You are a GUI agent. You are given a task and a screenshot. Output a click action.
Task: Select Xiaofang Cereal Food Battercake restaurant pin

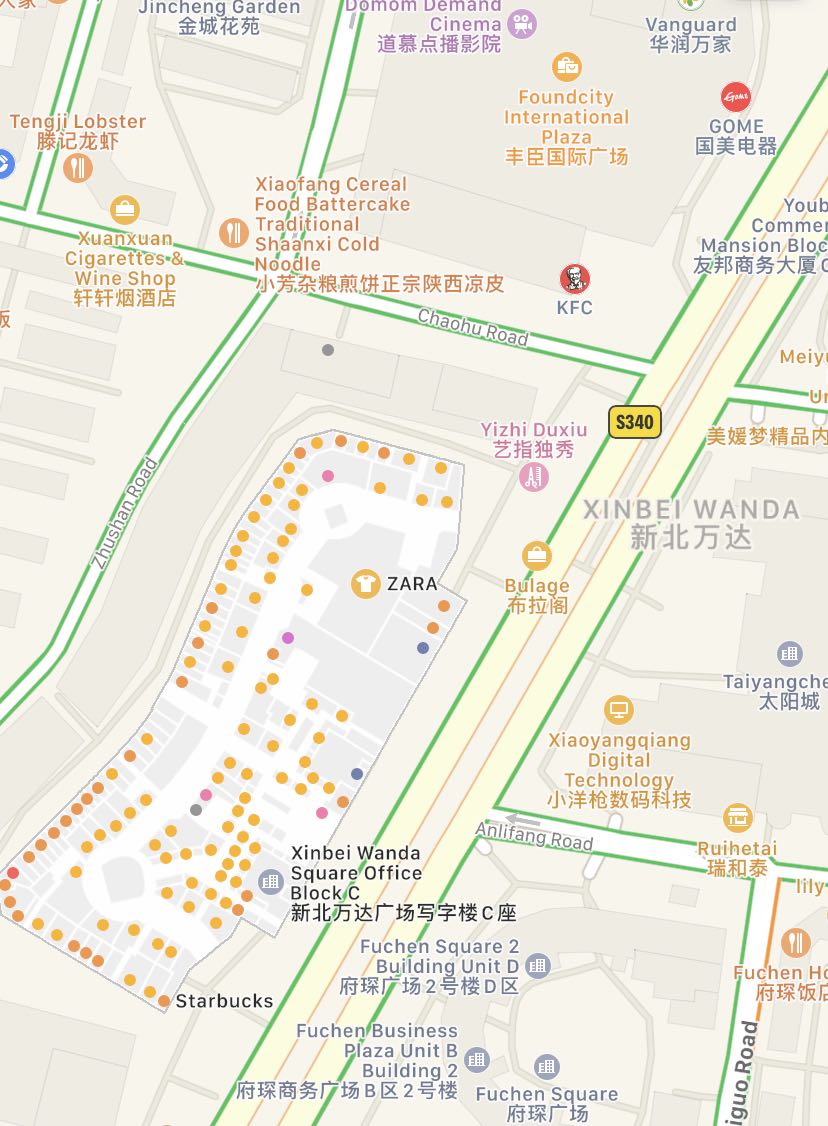coord(233,233)
